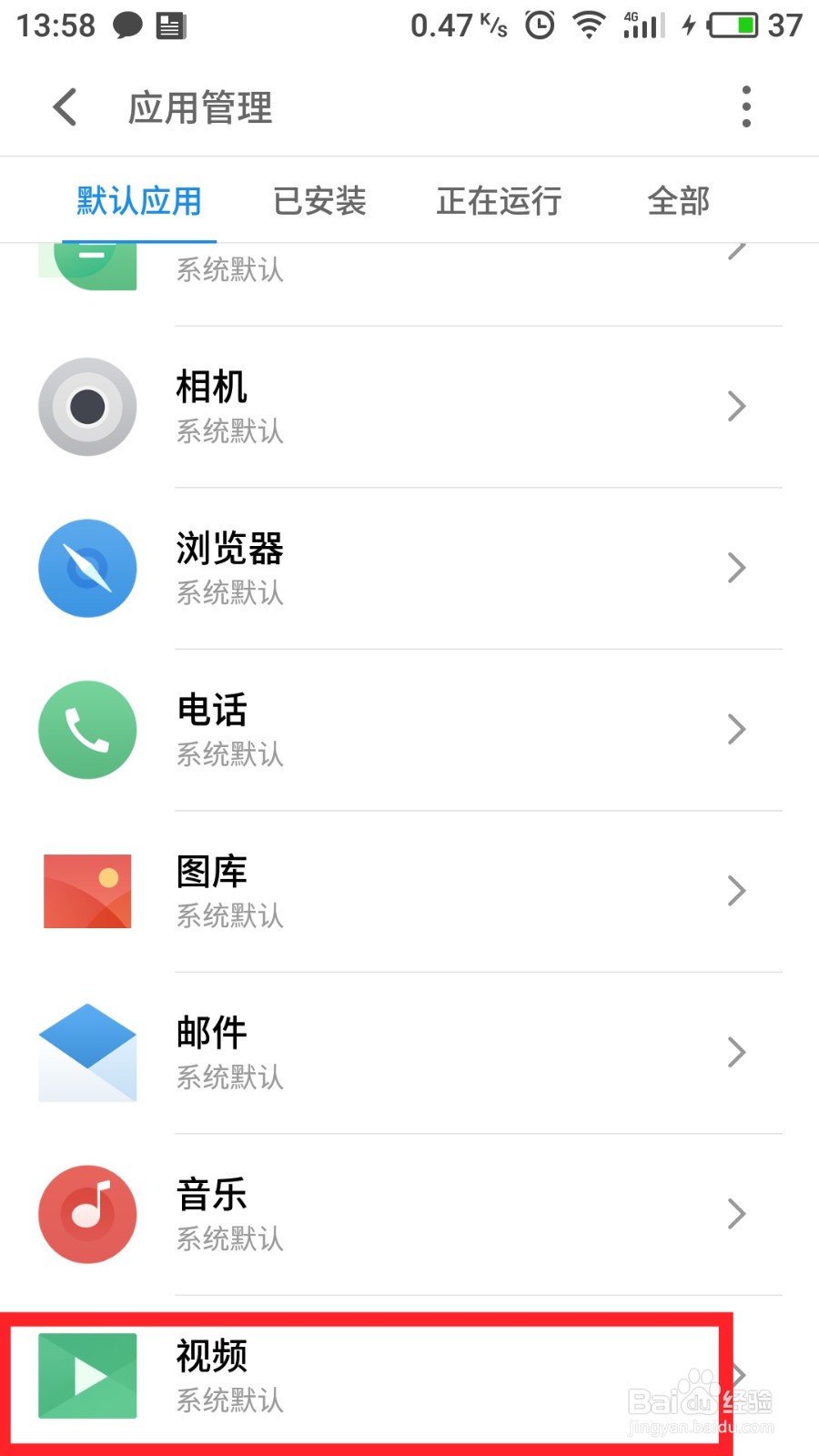The image size is (819, 1456).
Task: Select the 默认应用 tab
Action: pos(139,201)
